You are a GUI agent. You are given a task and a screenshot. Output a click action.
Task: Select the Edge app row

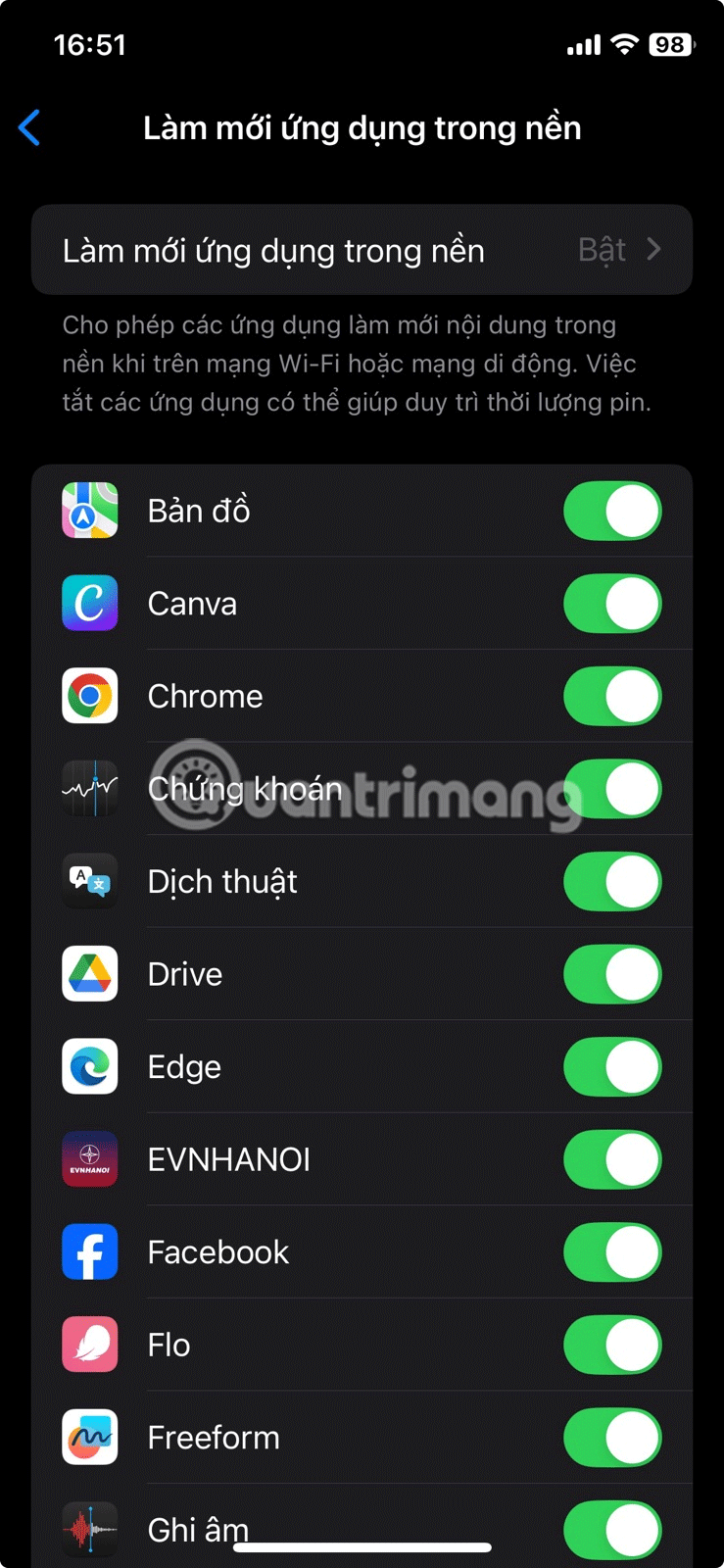[362, 1066]
